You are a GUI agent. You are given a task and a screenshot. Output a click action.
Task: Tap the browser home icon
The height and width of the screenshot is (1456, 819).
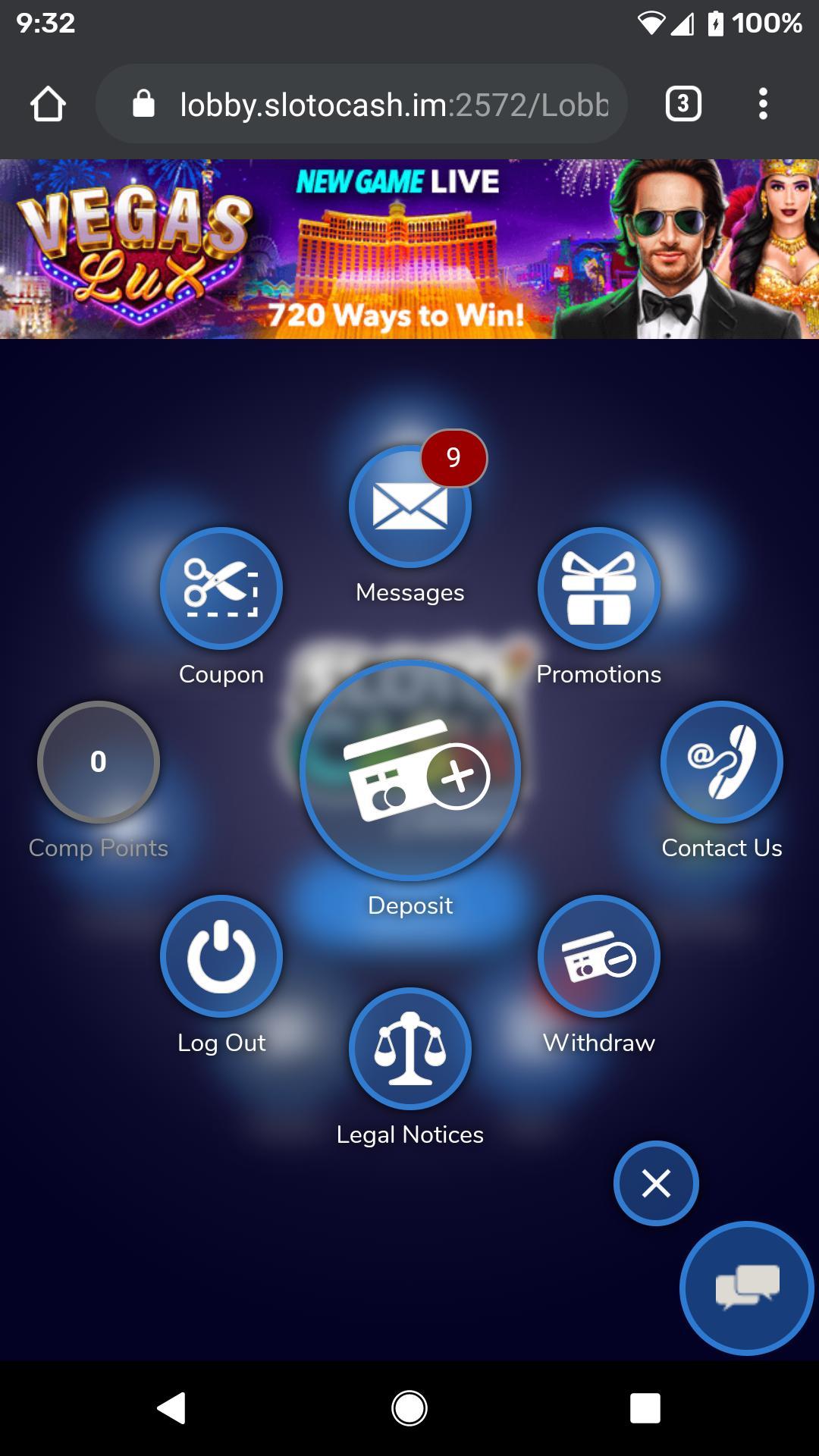[48, 104]
